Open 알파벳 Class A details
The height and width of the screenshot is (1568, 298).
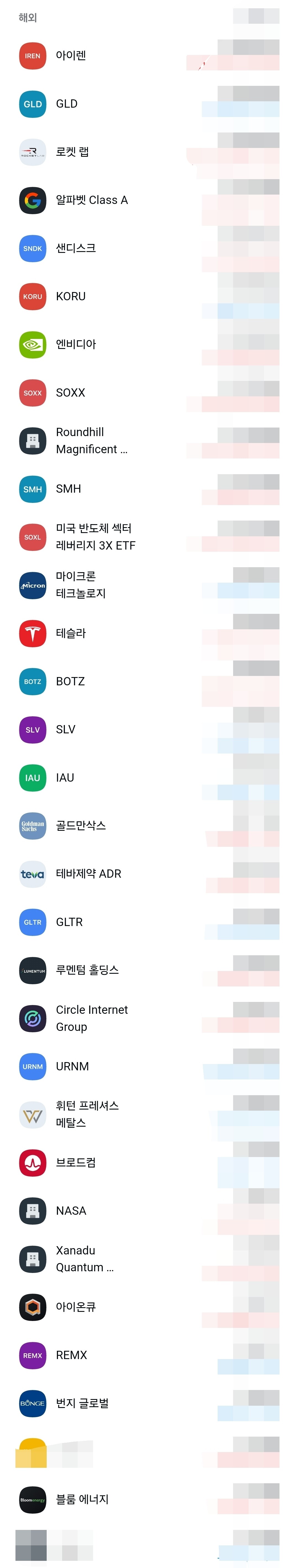click(x=149, y=200)
